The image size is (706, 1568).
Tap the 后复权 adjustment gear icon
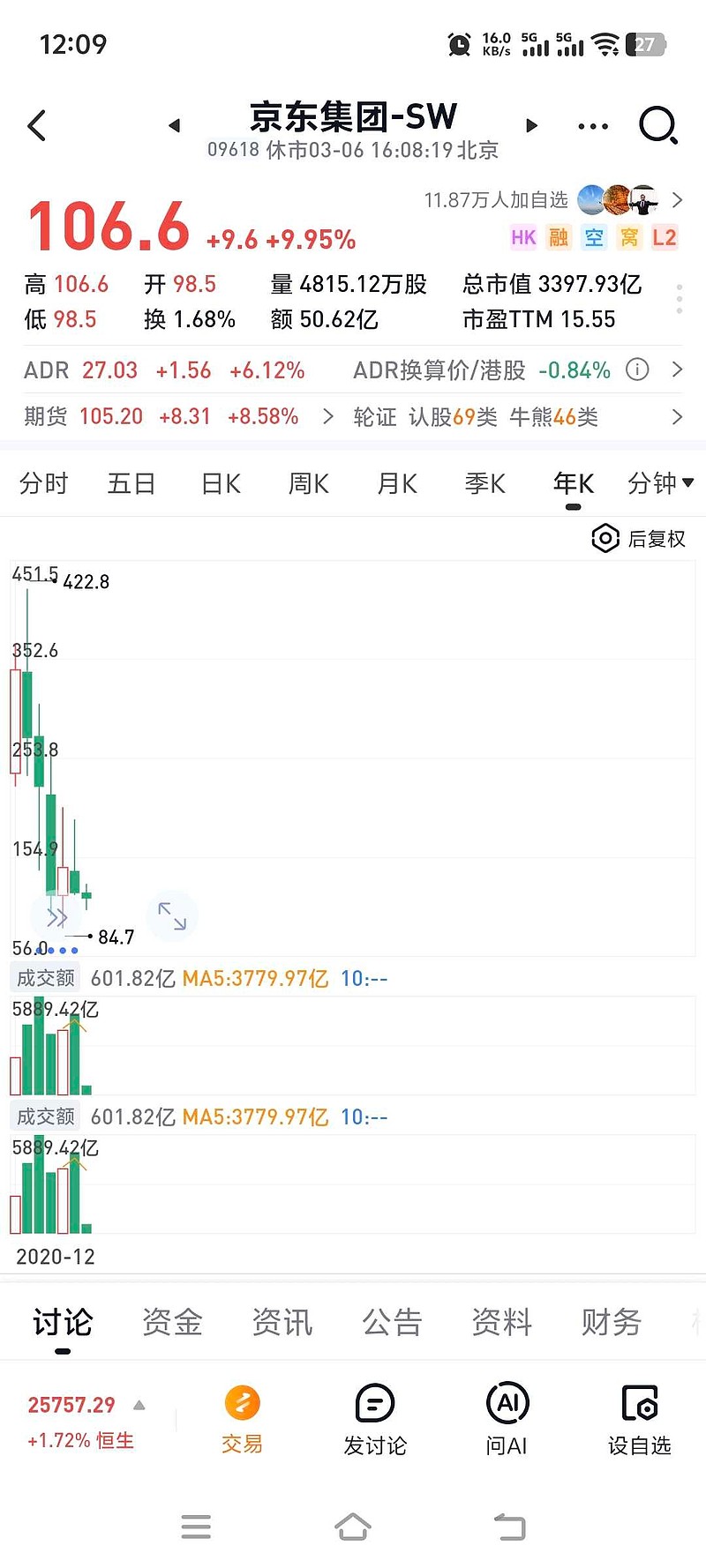[x=605, y=538]
